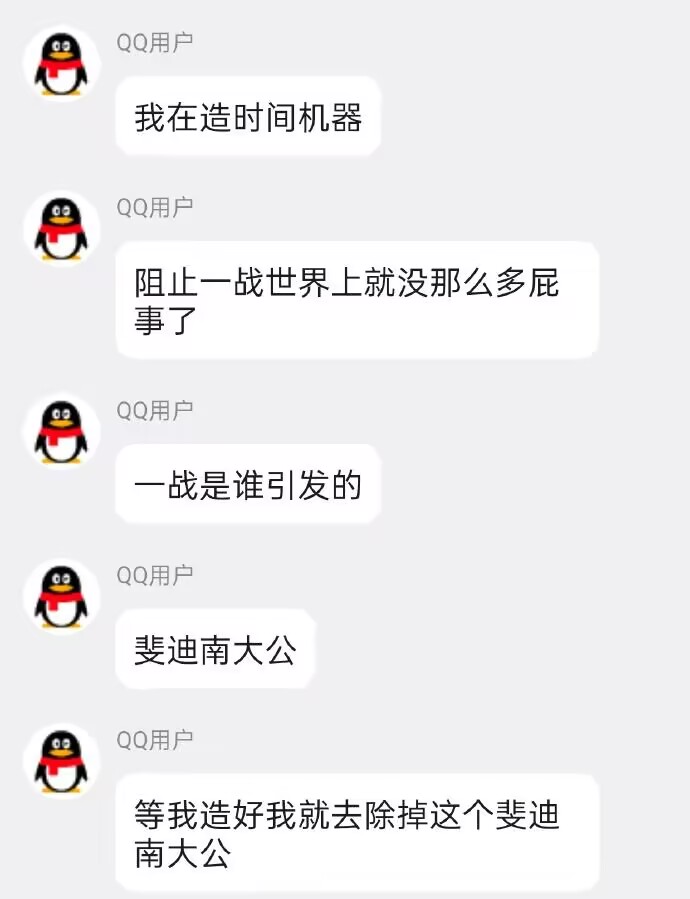The image size is (690, 899).
Task: Tap avatar beside the "等我造好我就去除掉这个斐迪南大公" message
Action: coord(62,761)
